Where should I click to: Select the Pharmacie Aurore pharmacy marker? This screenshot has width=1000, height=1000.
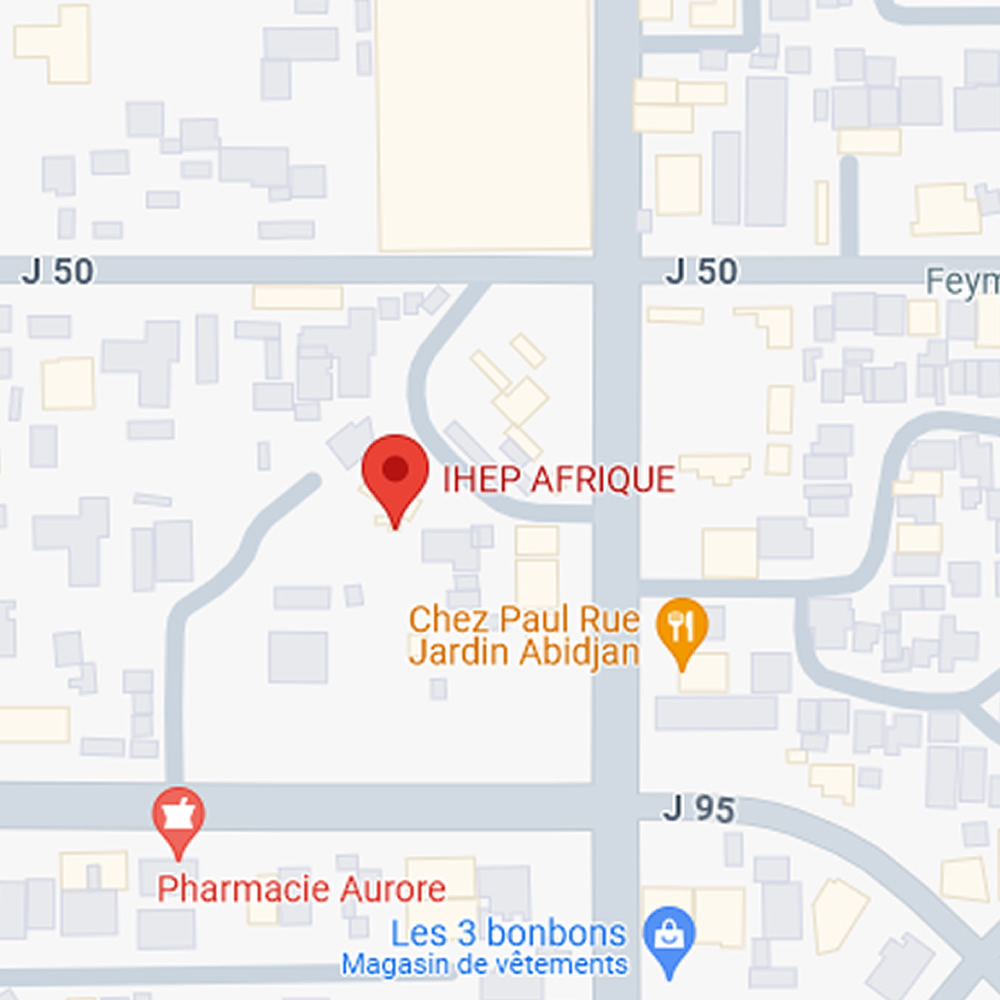[x=179, y=816]
